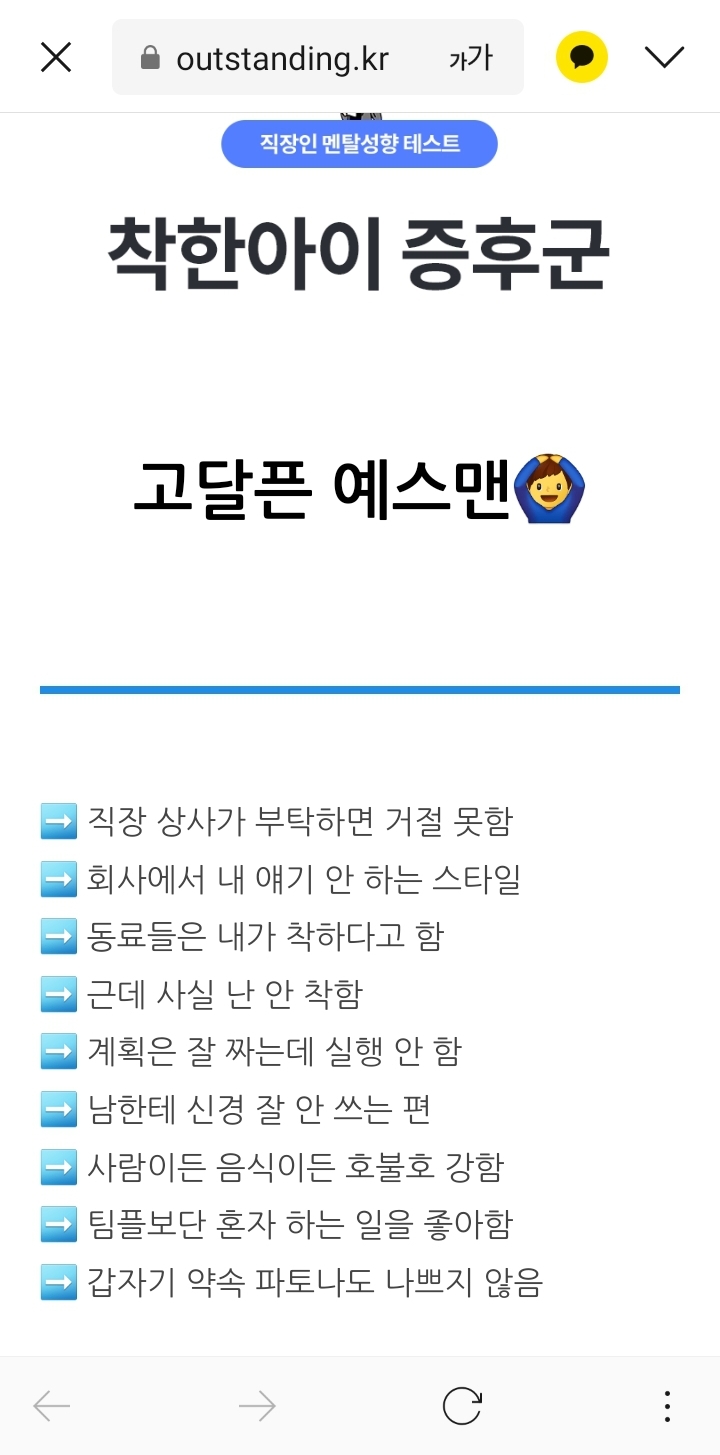The image size is (720, 1455).
Task: Expand the dropdown chevron in the top bar
Action: point(664,58)
